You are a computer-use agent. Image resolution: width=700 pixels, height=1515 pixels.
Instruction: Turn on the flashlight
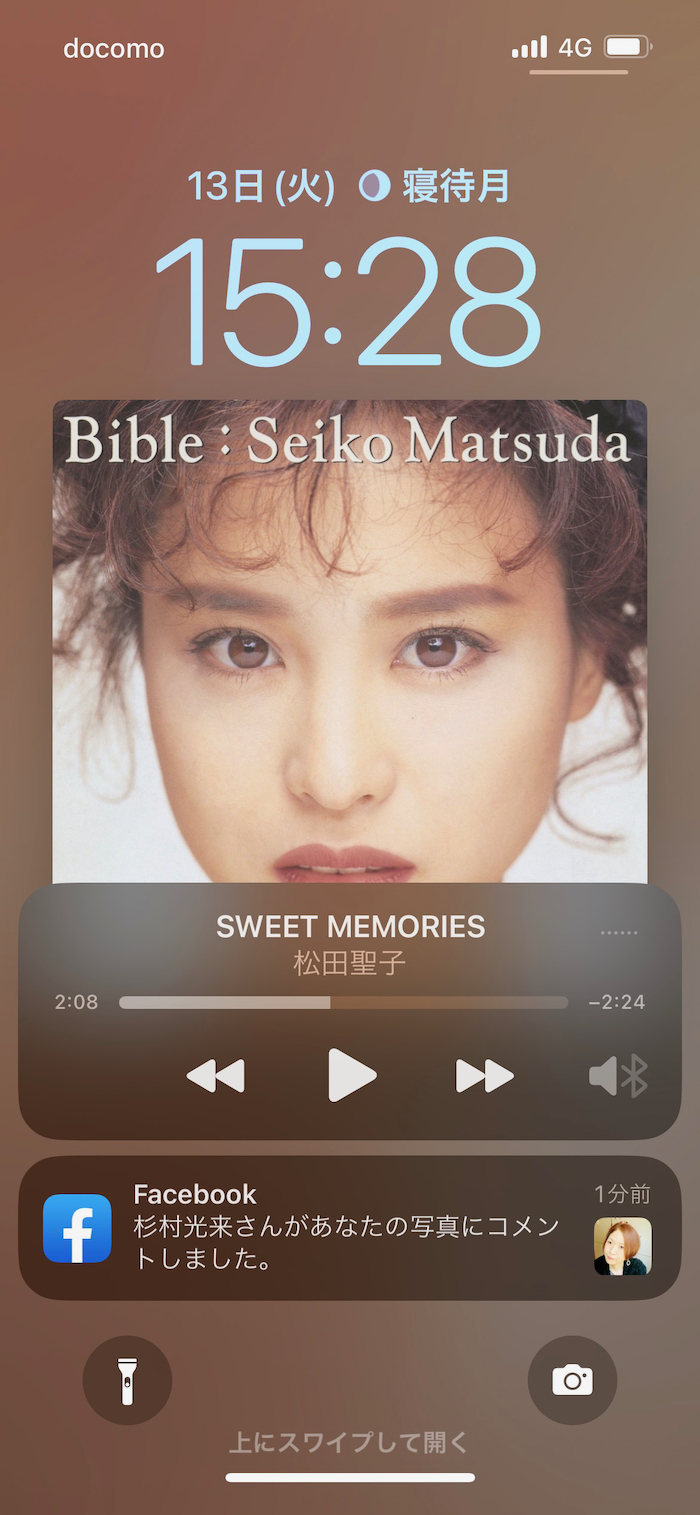point(127,1381)
